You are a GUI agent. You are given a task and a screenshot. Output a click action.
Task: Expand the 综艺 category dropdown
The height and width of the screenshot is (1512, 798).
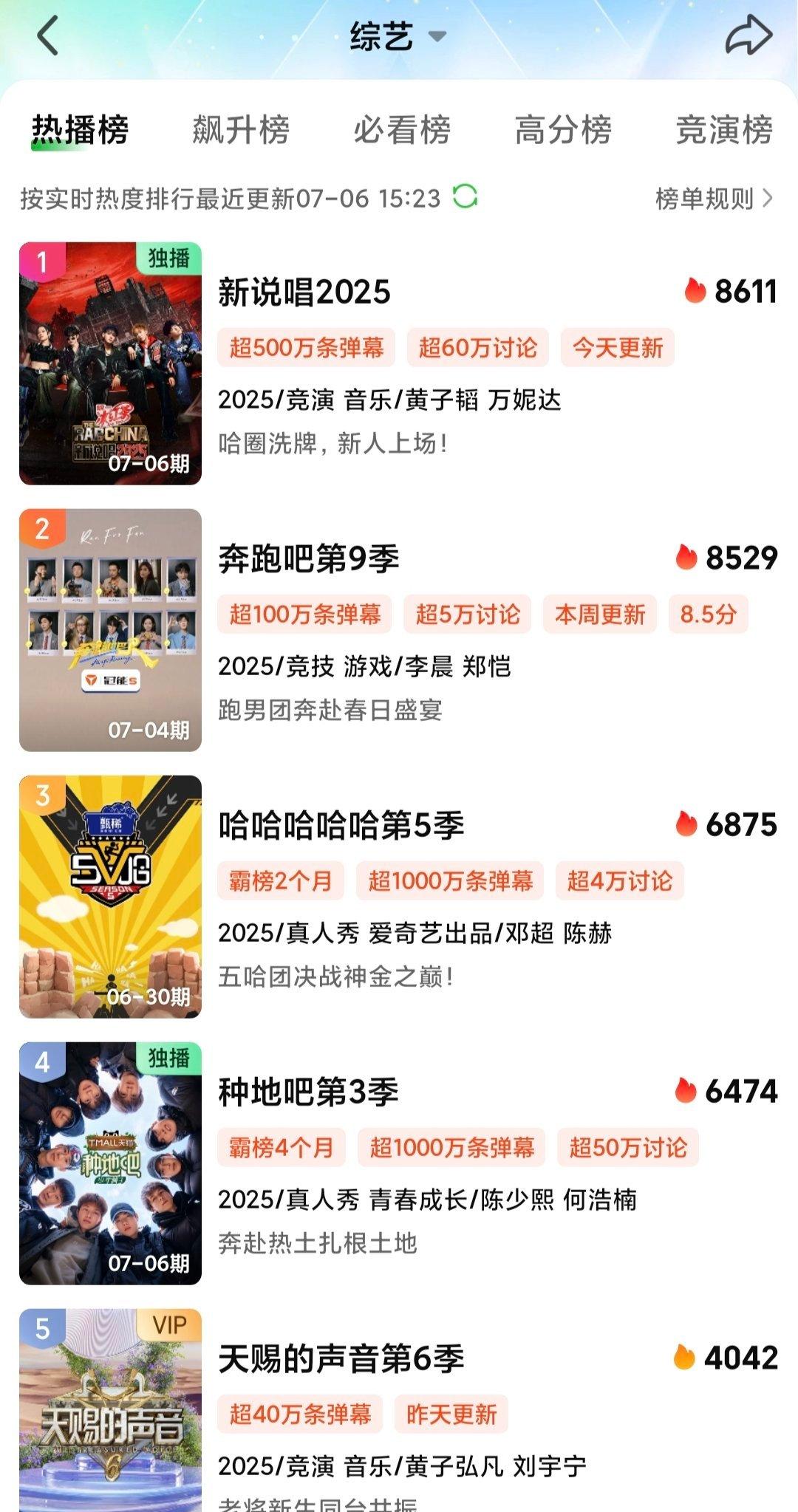pos(398,36)
